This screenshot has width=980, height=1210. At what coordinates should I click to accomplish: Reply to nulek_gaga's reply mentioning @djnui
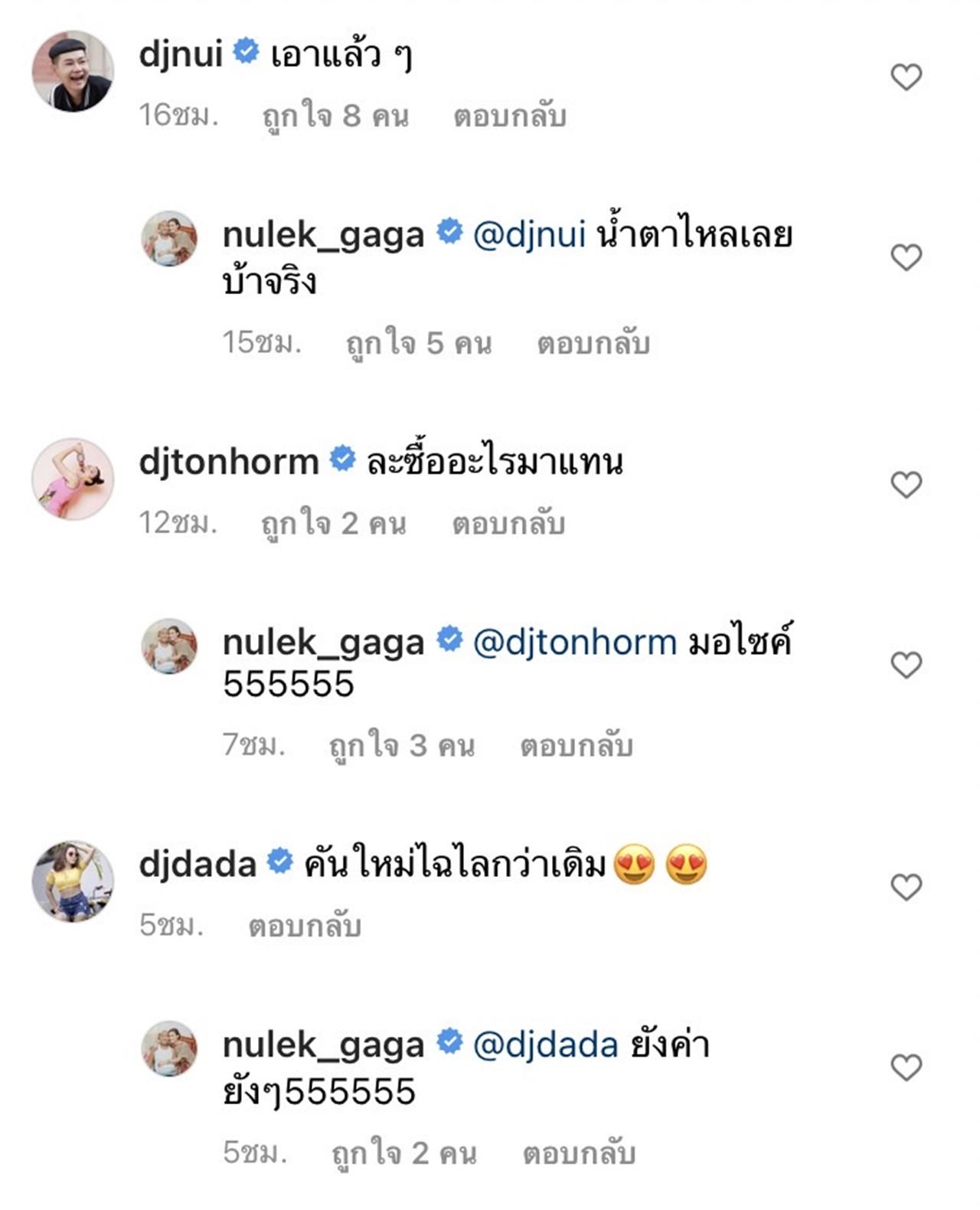click(593, 344)
